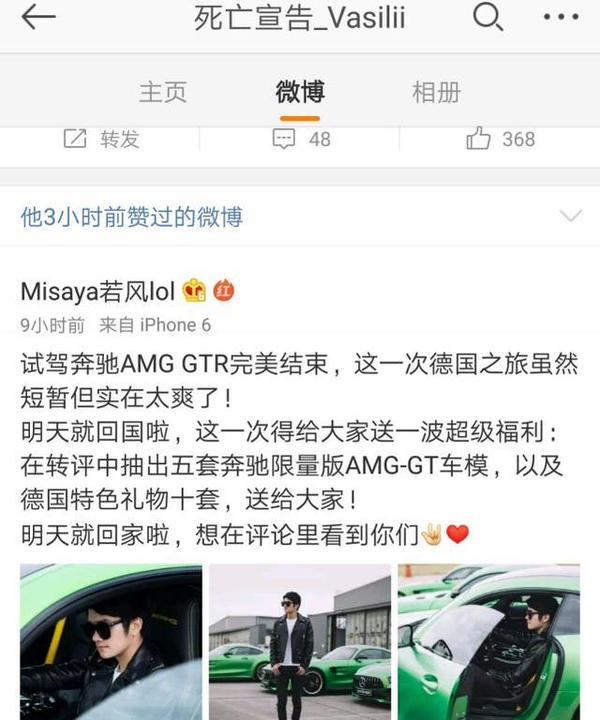Expand the liked-weibo chevron
Viewport: 600px width, 720px height.
(x=571, y=216)
